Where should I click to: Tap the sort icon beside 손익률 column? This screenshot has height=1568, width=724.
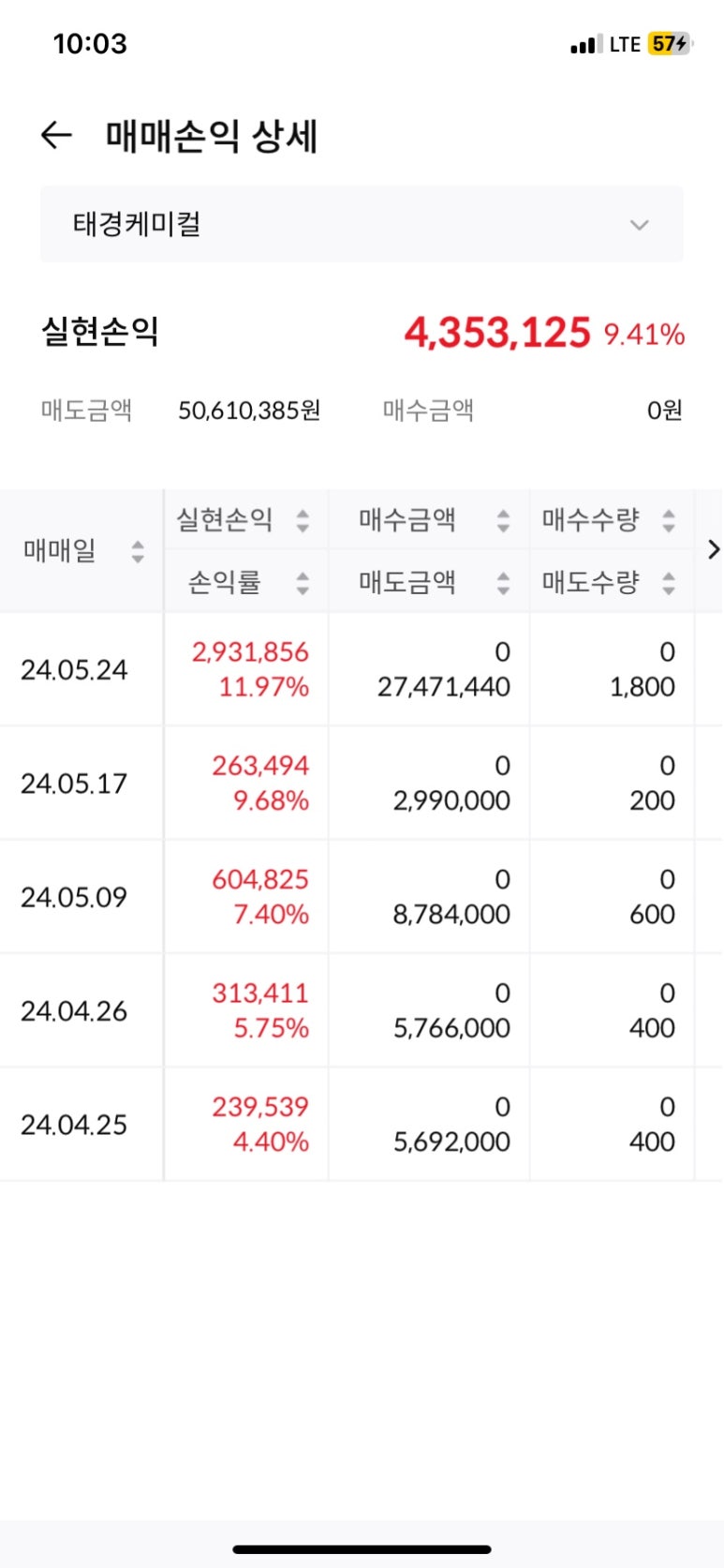tap(302, 583)
